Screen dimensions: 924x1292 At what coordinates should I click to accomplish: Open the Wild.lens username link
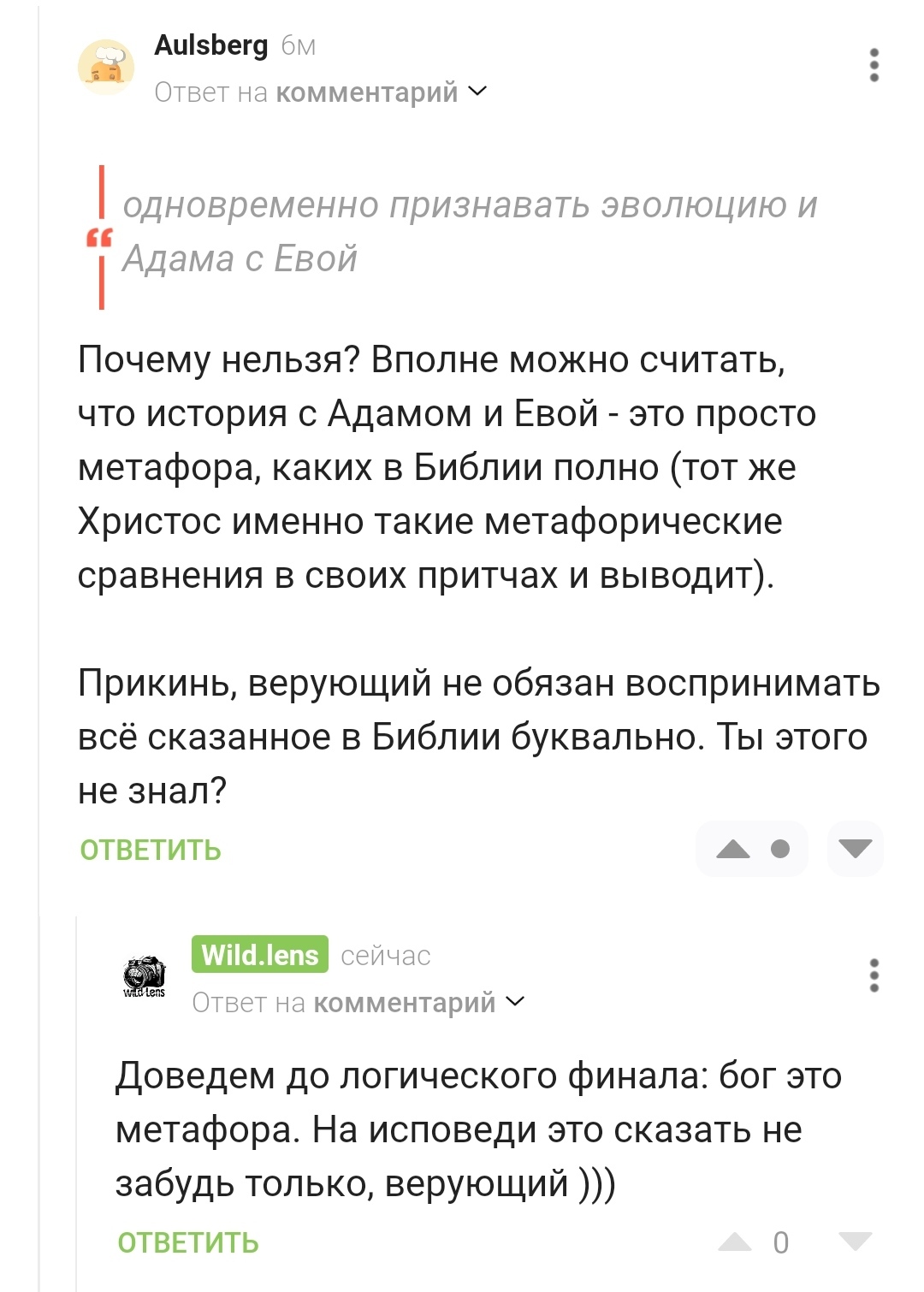point(259,955)
